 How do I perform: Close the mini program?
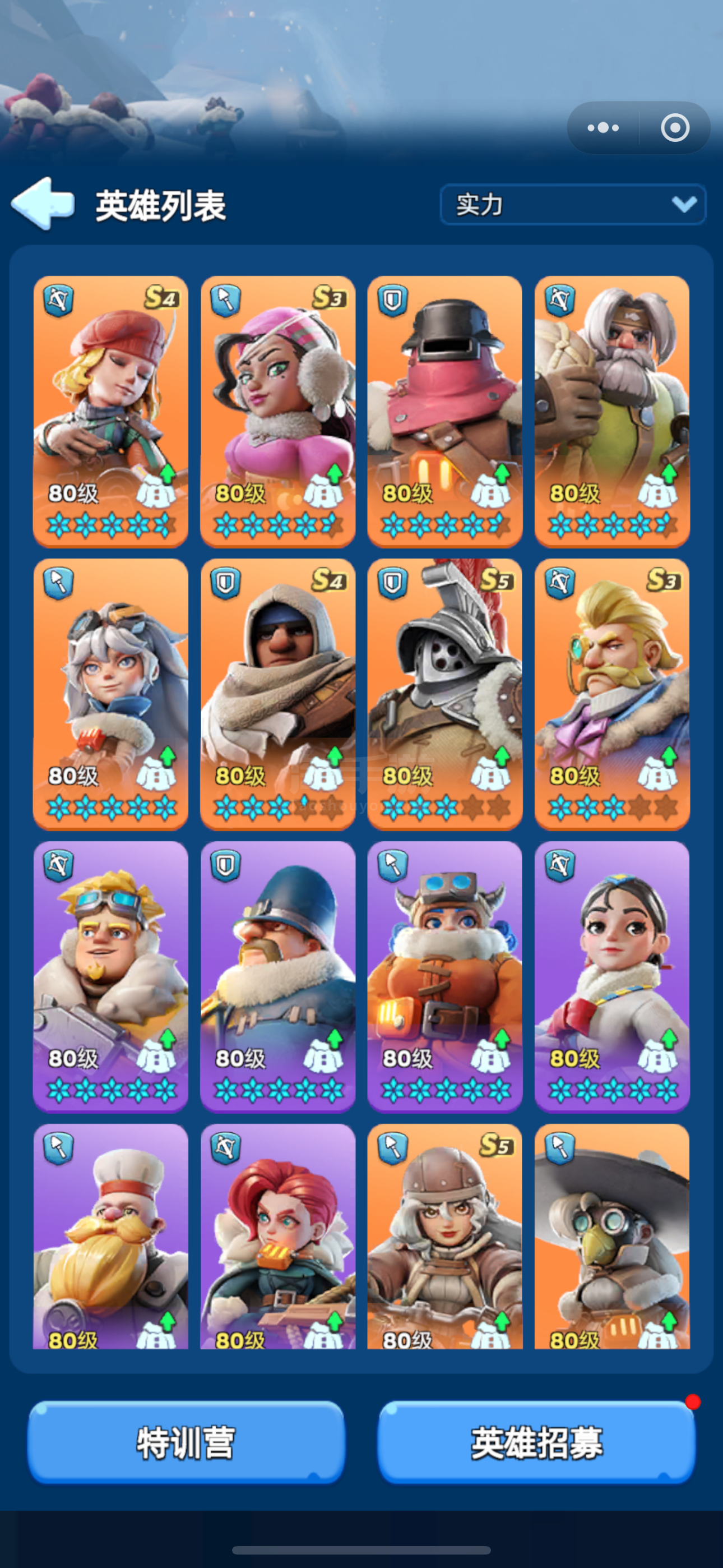click(x=675, y=128)
